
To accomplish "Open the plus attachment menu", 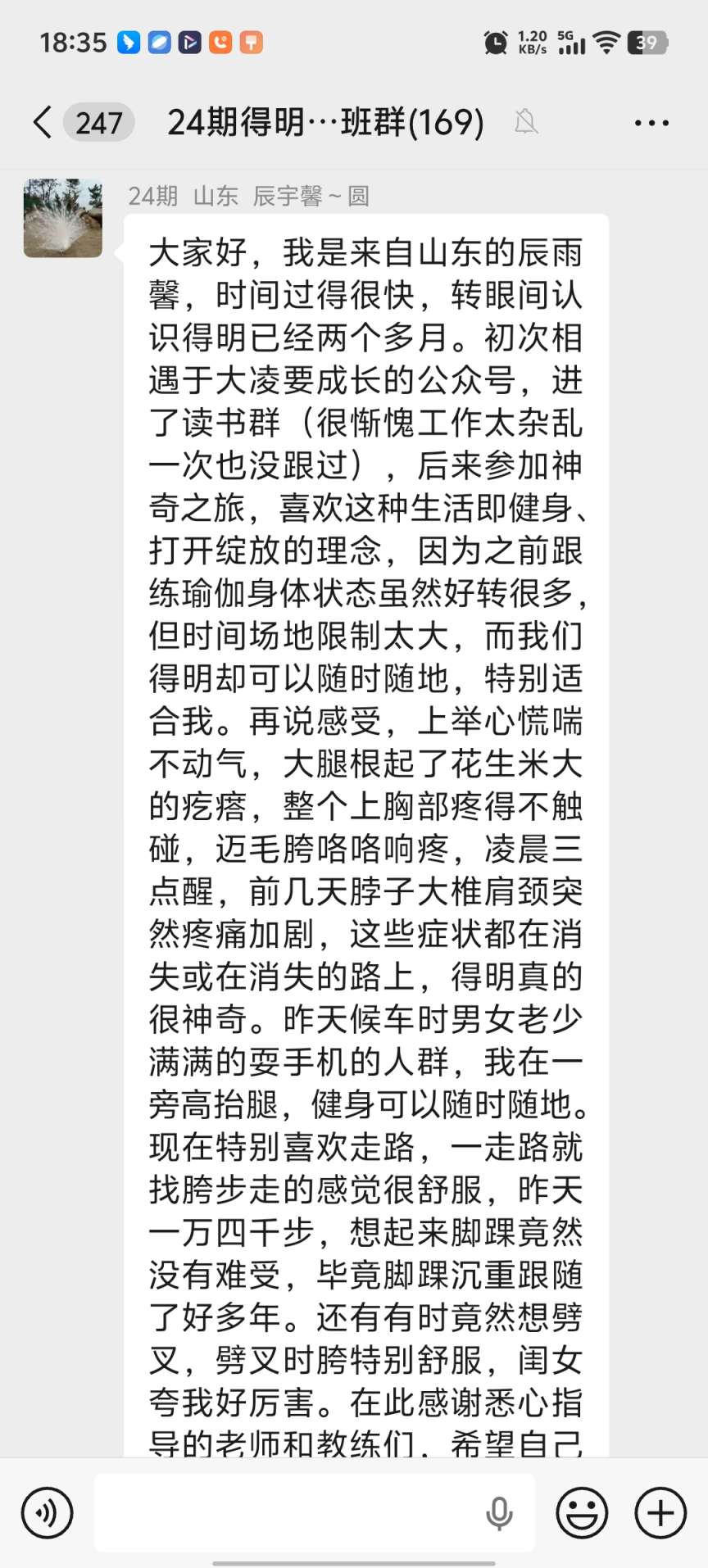I will (x=660, y=1512).
